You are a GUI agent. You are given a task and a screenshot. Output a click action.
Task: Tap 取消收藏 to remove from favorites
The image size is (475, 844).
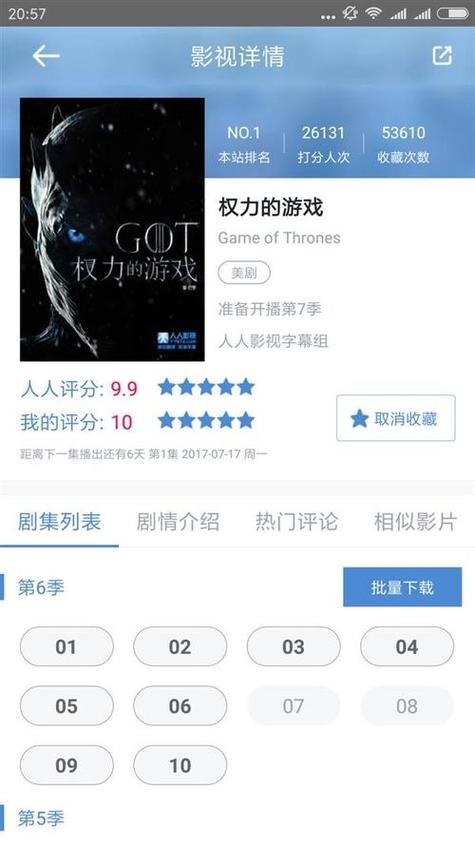click(x=396, y=418)
